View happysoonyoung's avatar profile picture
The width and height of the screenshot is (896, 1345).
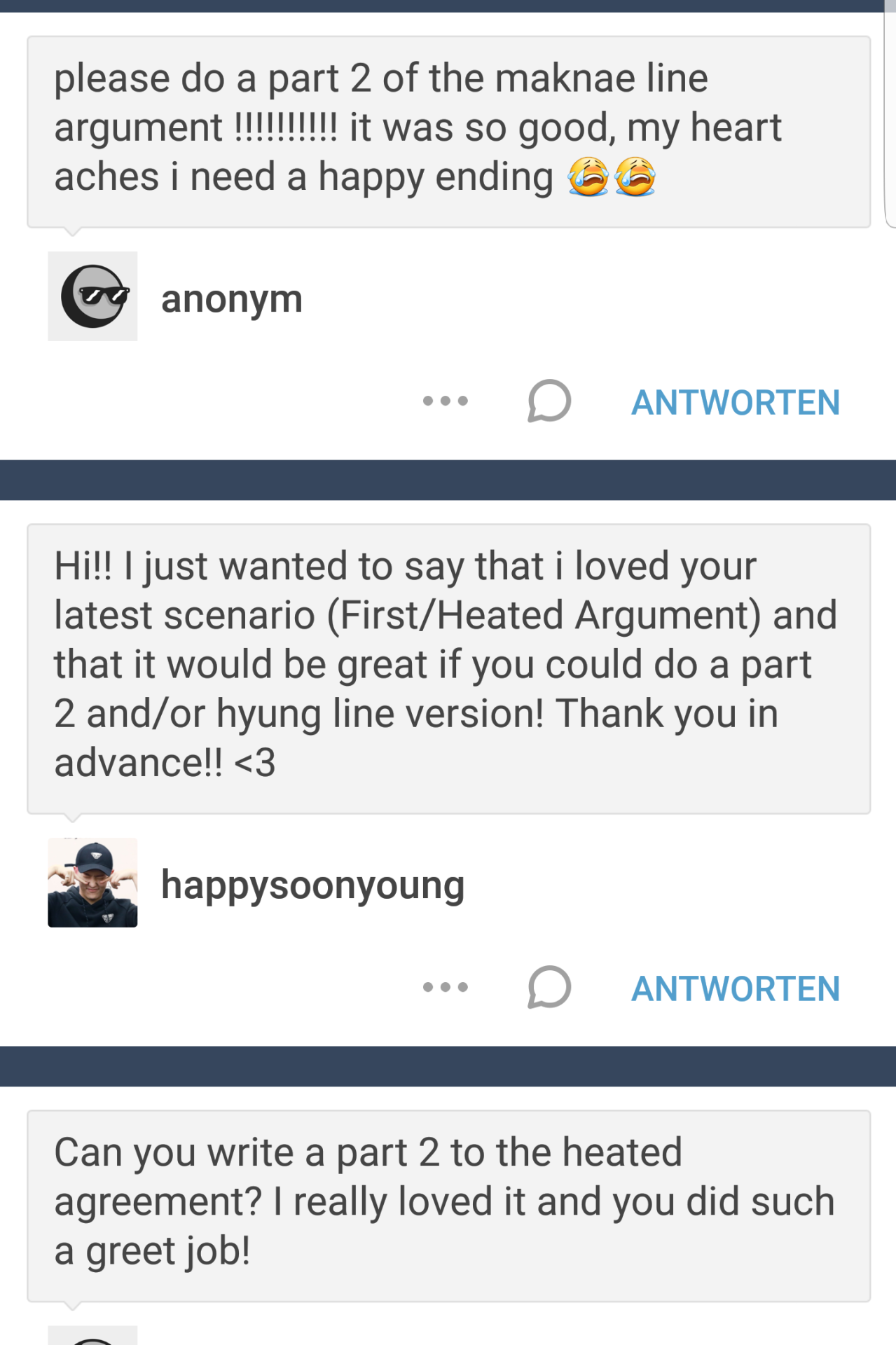pos(92,883)
